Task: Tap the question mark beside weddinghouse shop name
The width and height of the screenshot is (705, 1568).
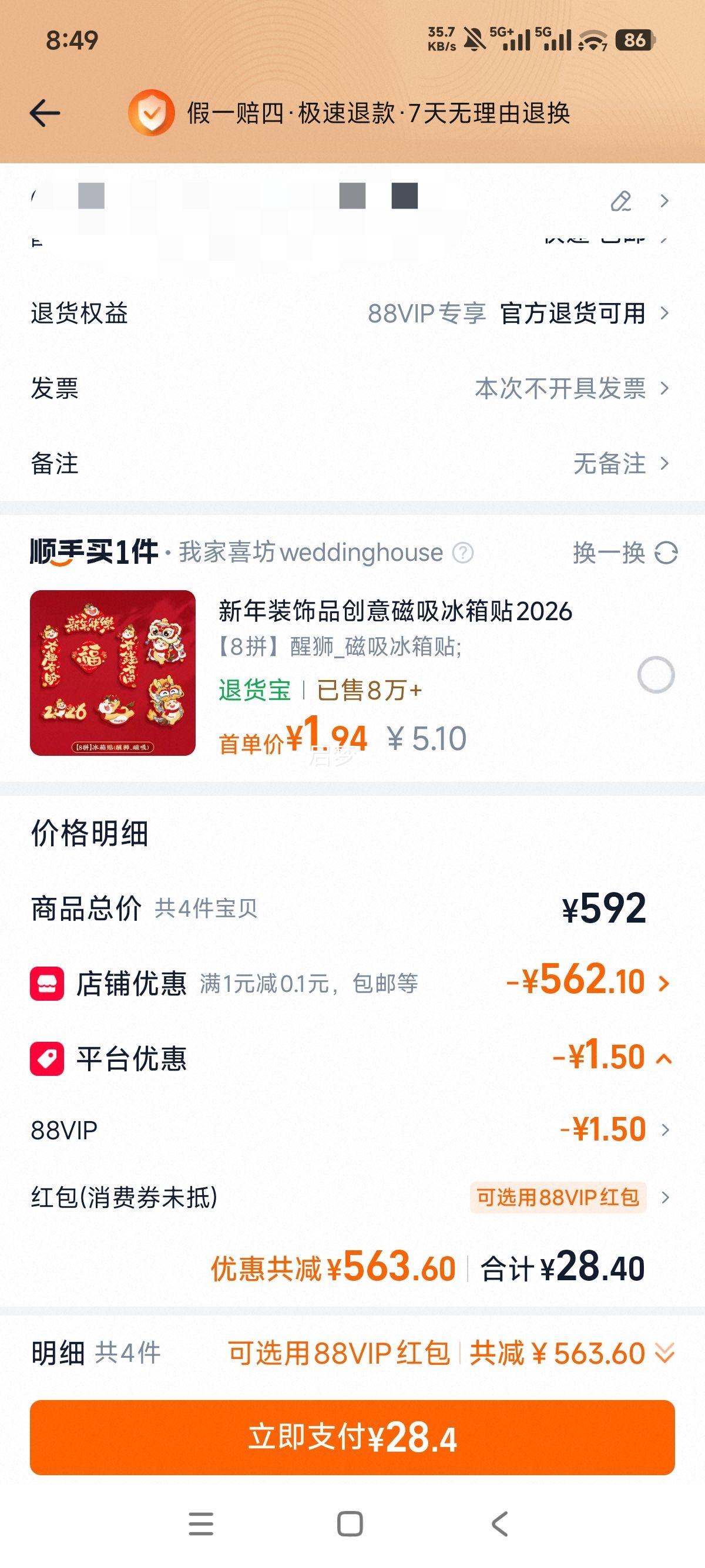Action: pyautogui.click(x=463, y=553)
